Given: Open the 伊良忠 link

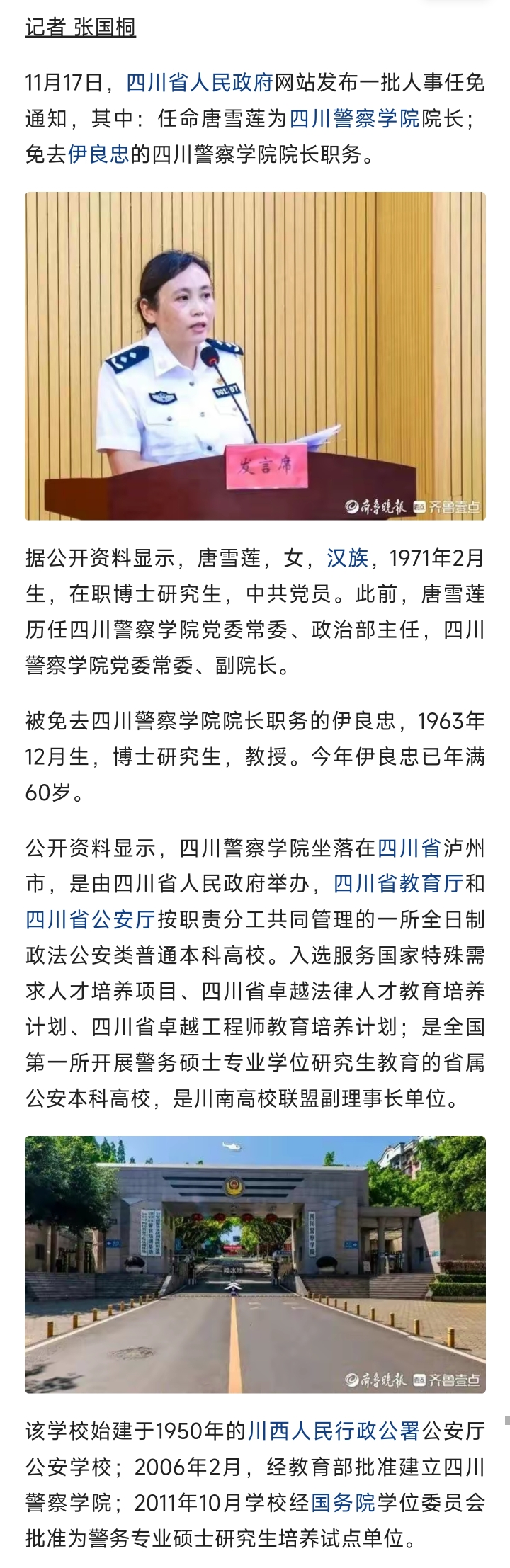Looking at the screenshot, I should (98, 154).
